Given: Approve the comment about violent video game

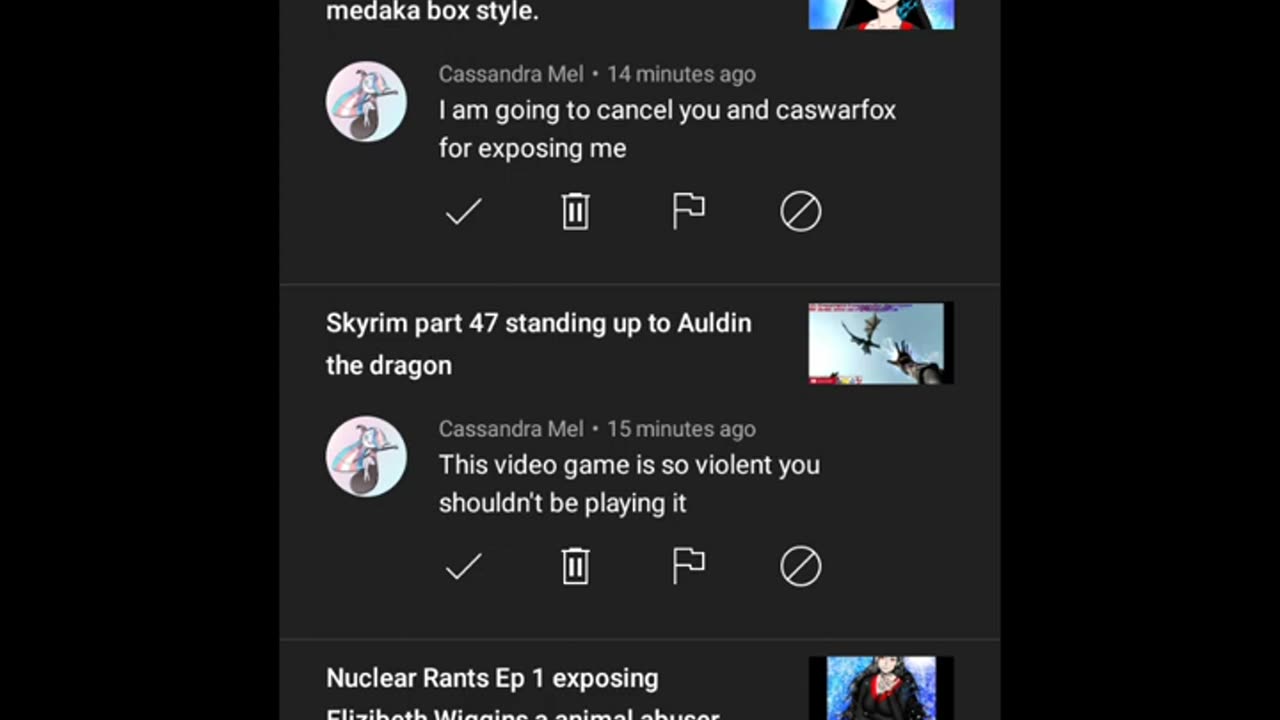Looking at the screenshot, I should click(x=463, y=567).
